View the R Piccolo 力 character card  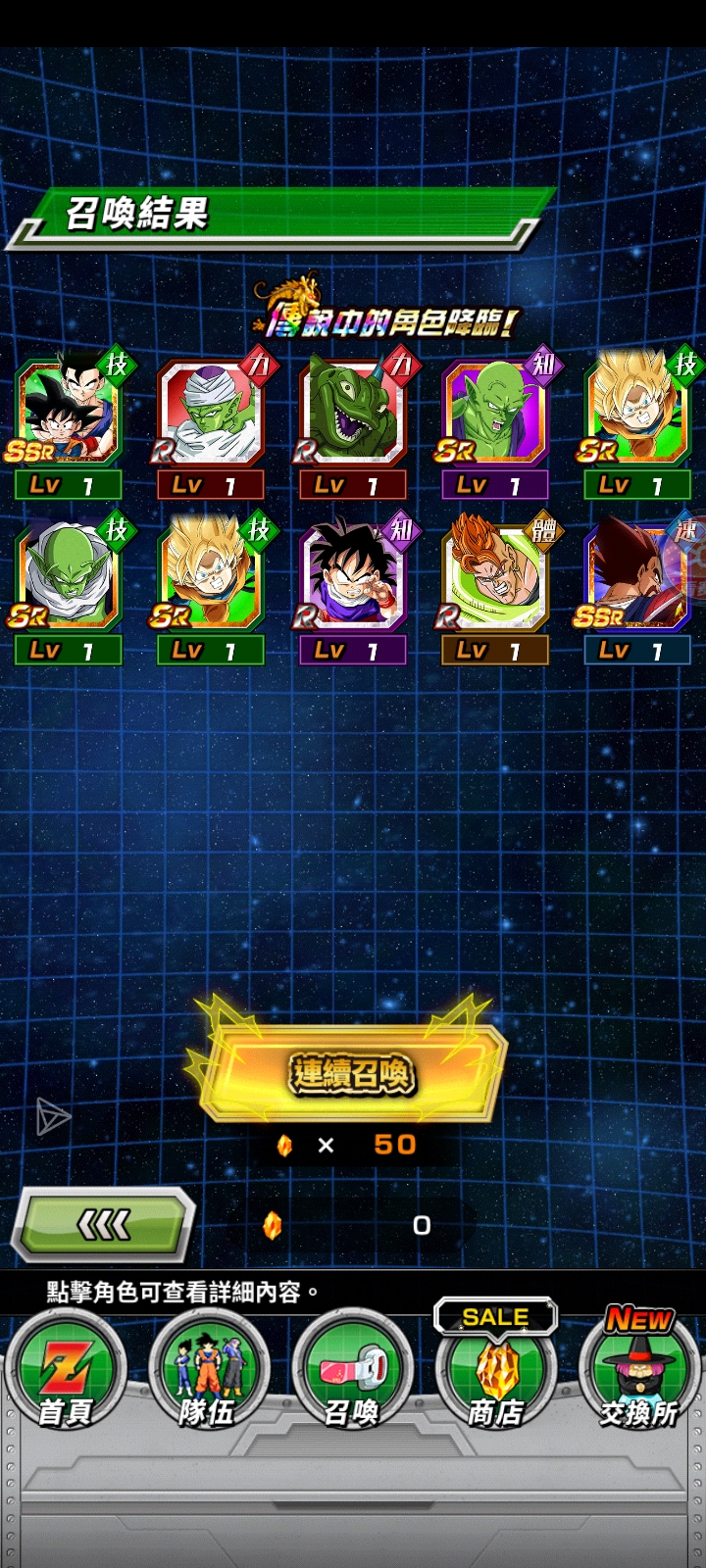click(210, 414)
